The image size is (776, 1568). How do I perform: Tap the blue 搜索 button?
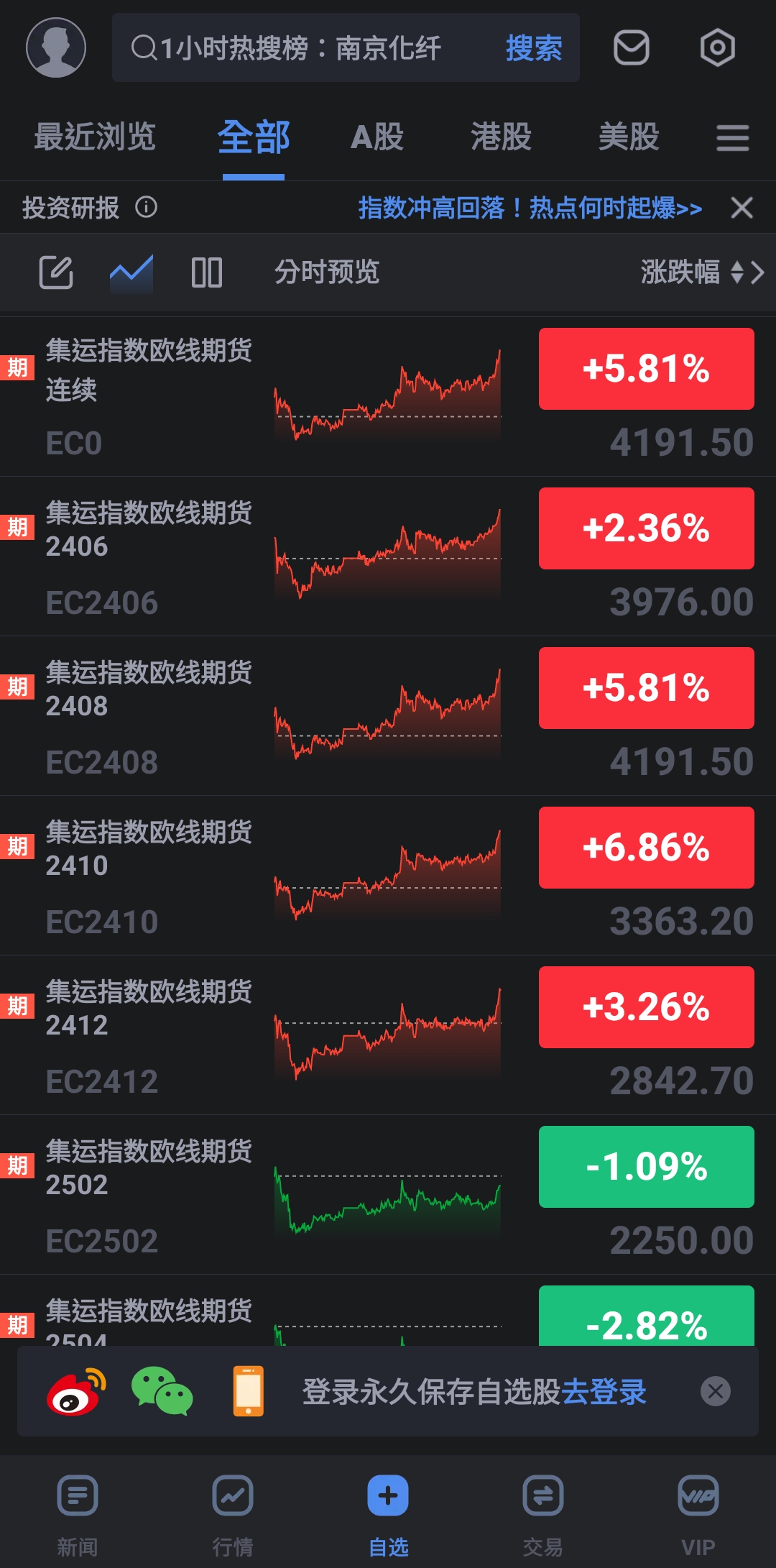pos(533,48)
